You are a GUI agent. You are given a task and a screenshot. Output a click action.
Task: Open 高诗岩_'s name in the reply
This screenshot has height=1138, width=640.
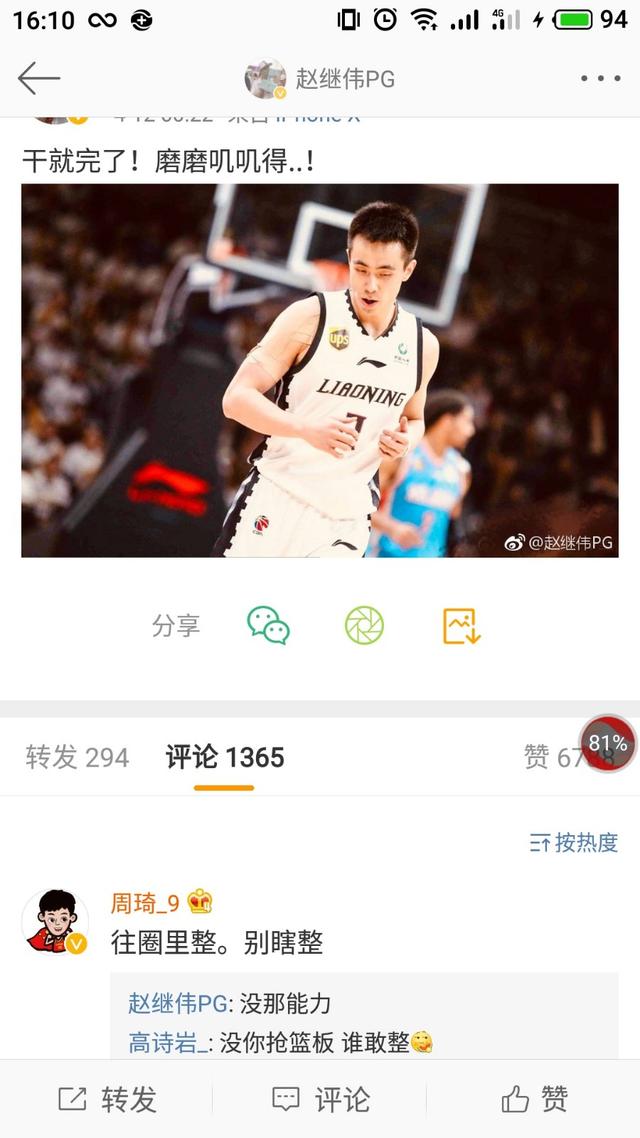(x=168, y=1043)
